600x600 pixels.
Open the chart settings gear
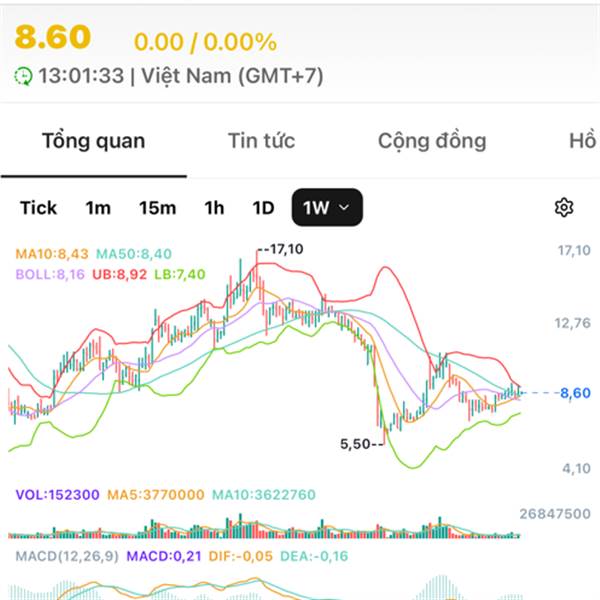(x=564, y=207)
